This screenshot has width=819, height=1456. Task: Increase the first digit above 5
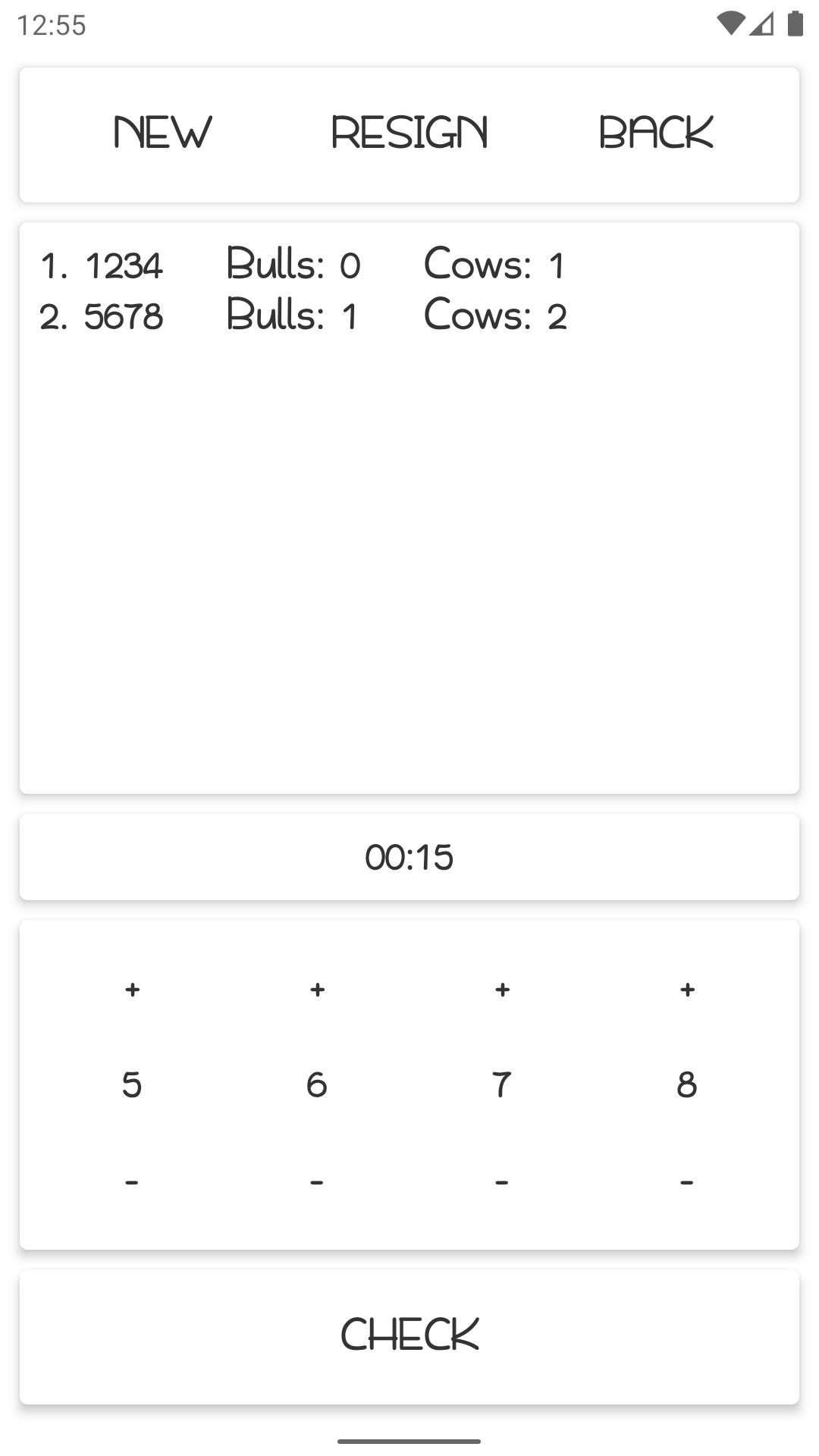132,990
